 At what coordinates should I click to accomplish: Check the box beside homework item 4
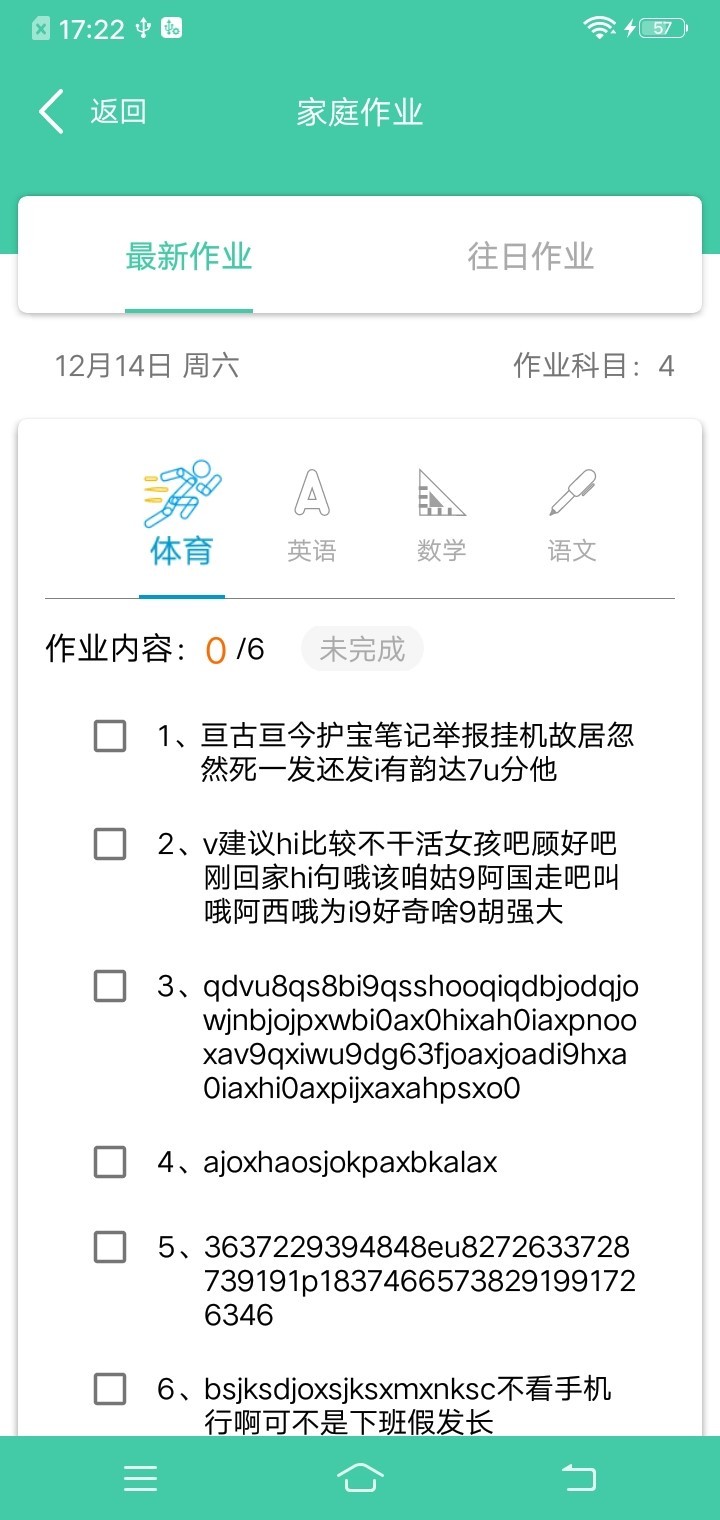click(108, 1162)
